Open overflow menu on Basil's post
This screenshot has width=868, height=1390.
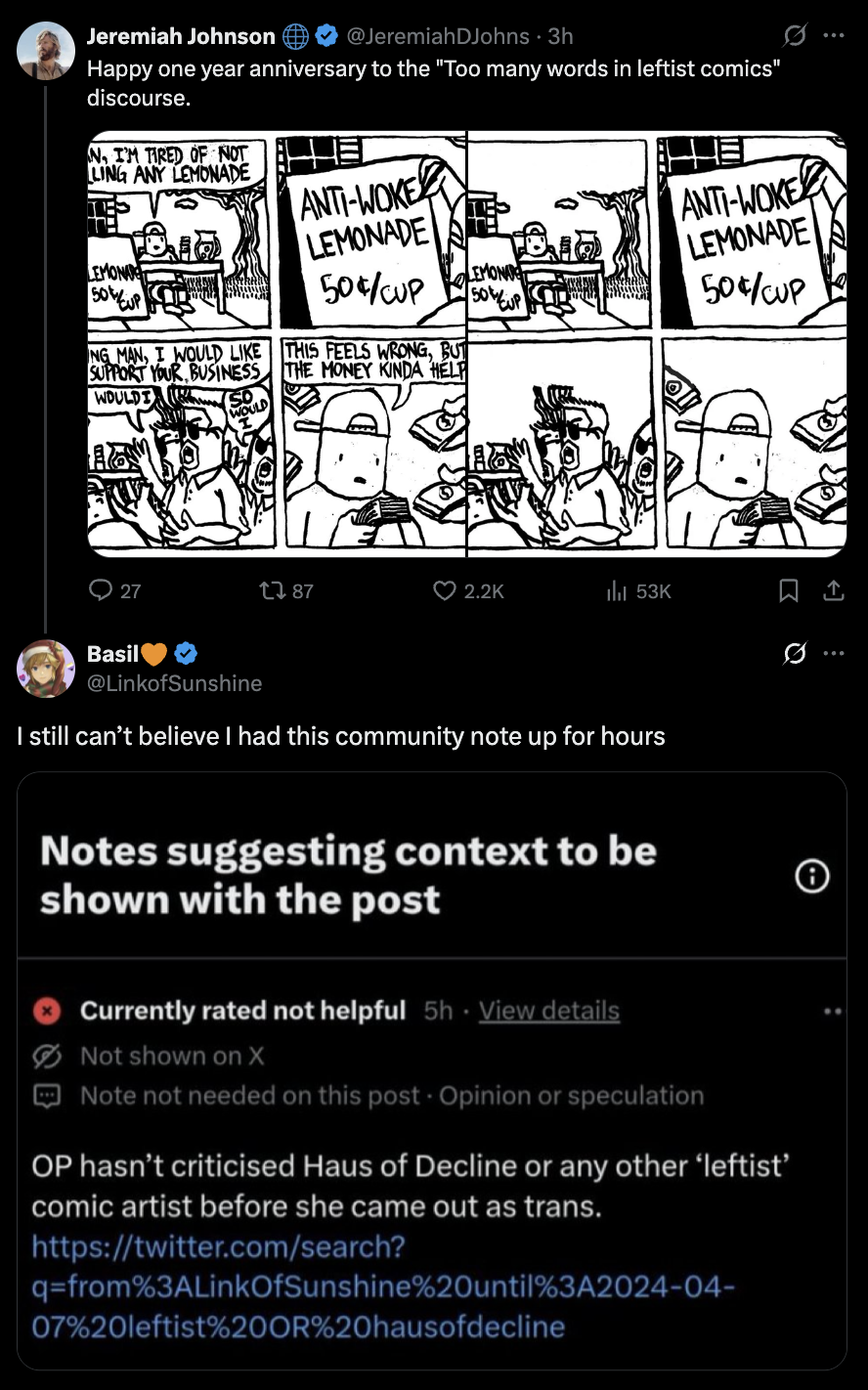pyautogui.click(x=833, y=654)
